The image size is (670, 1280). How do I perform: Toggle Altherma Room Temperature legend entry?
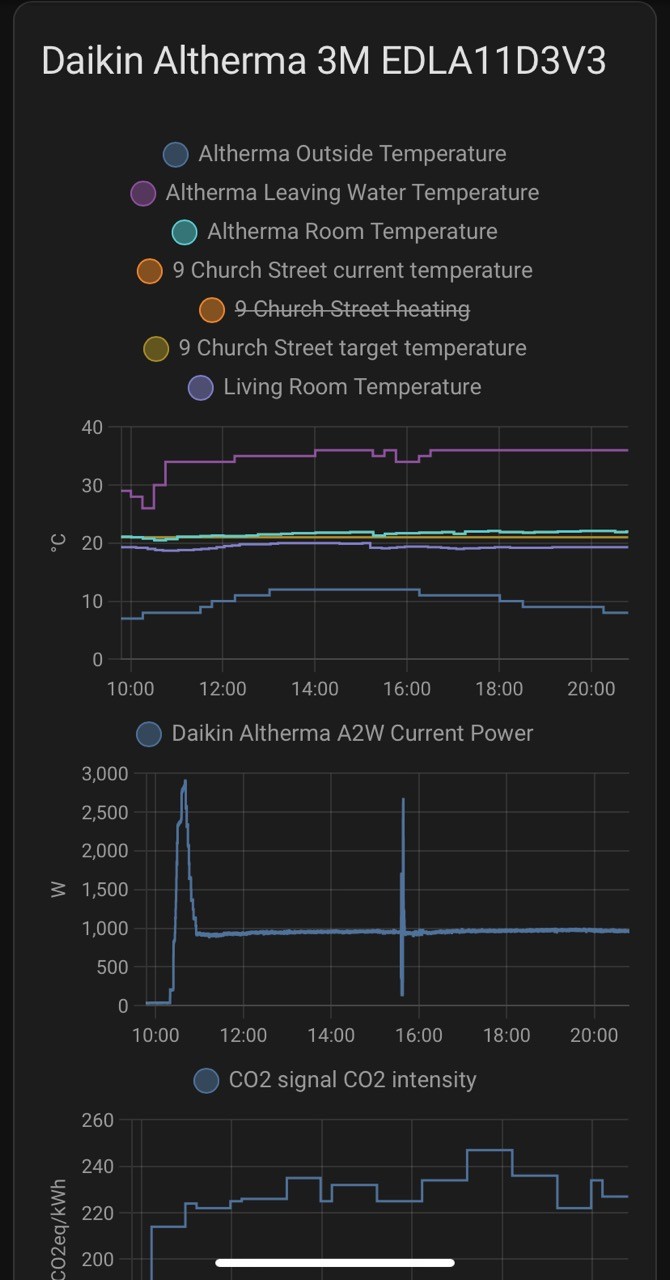[335, 232]
